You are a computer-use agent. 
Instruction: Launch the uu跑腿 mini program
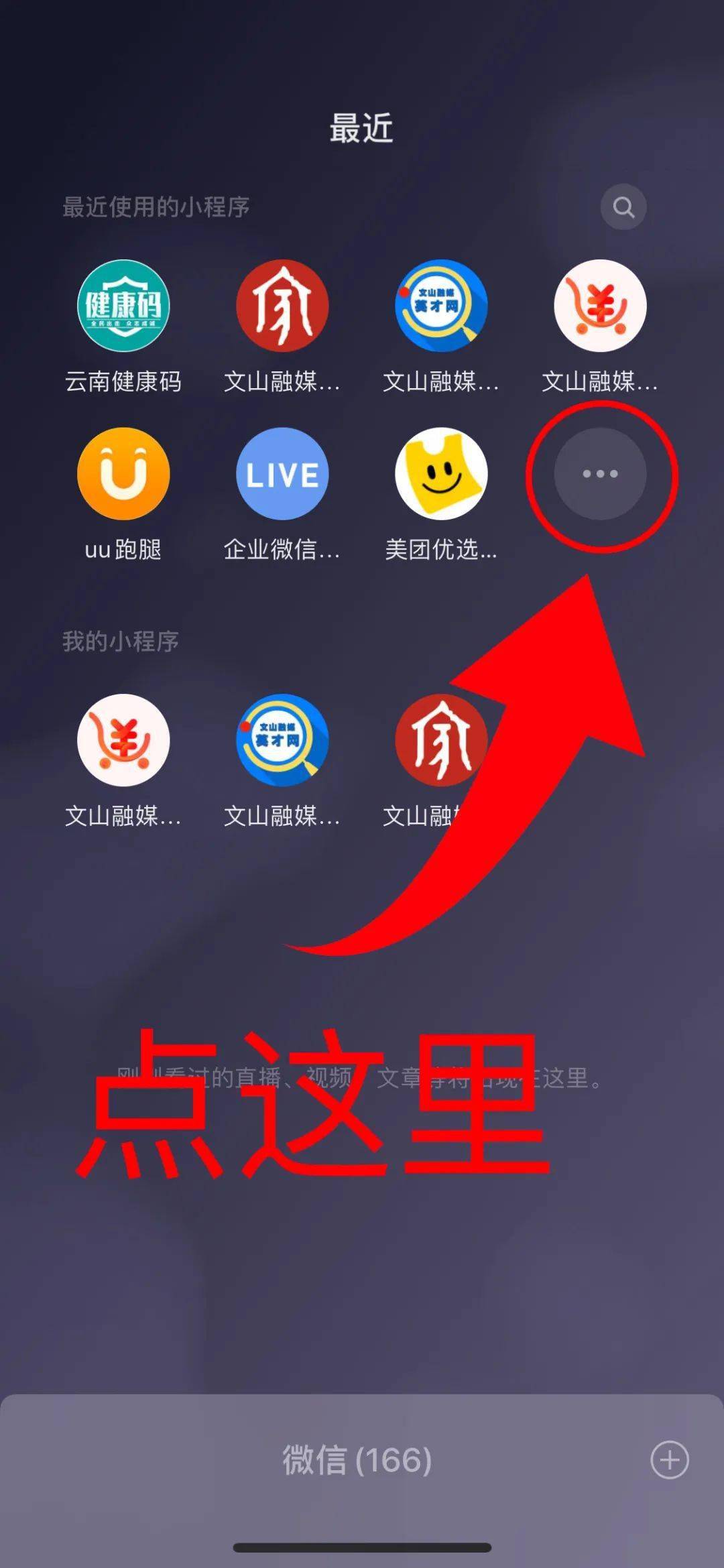[x=123, y=474]
